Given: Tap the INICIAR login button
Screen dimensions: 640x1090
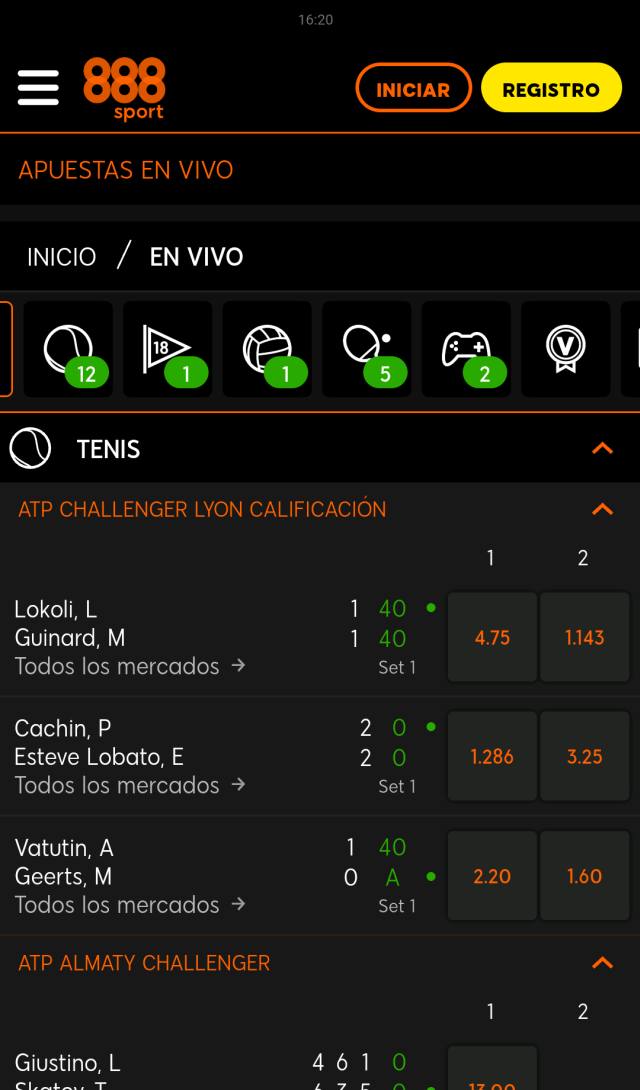Looking at the screenshot, I should click(x=413, y=89).
